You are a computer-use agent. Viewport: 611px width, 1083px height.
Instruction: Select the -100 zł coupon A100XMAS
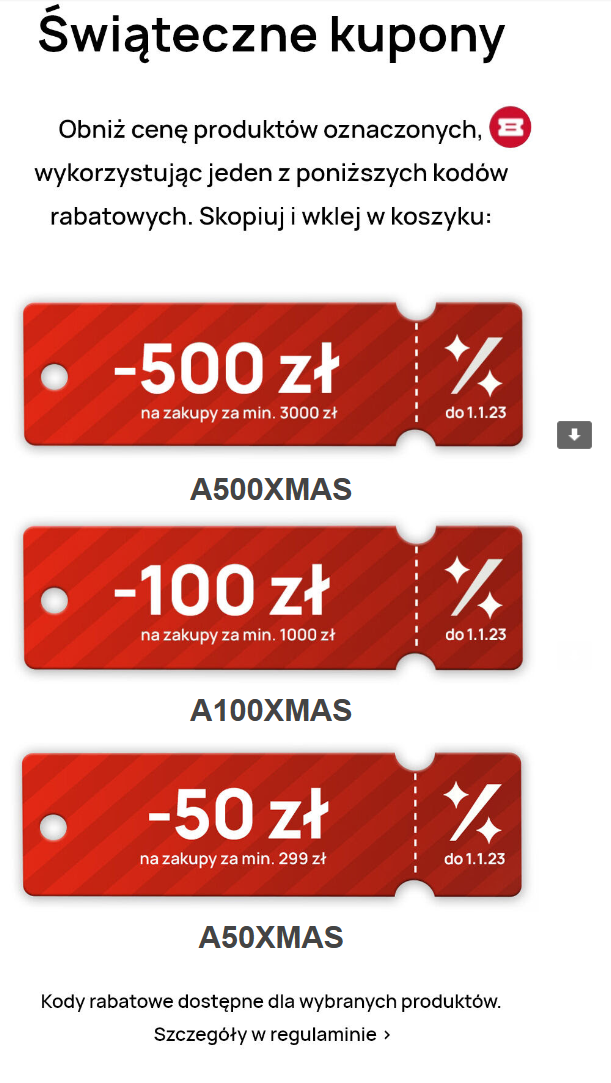point(272,598)
